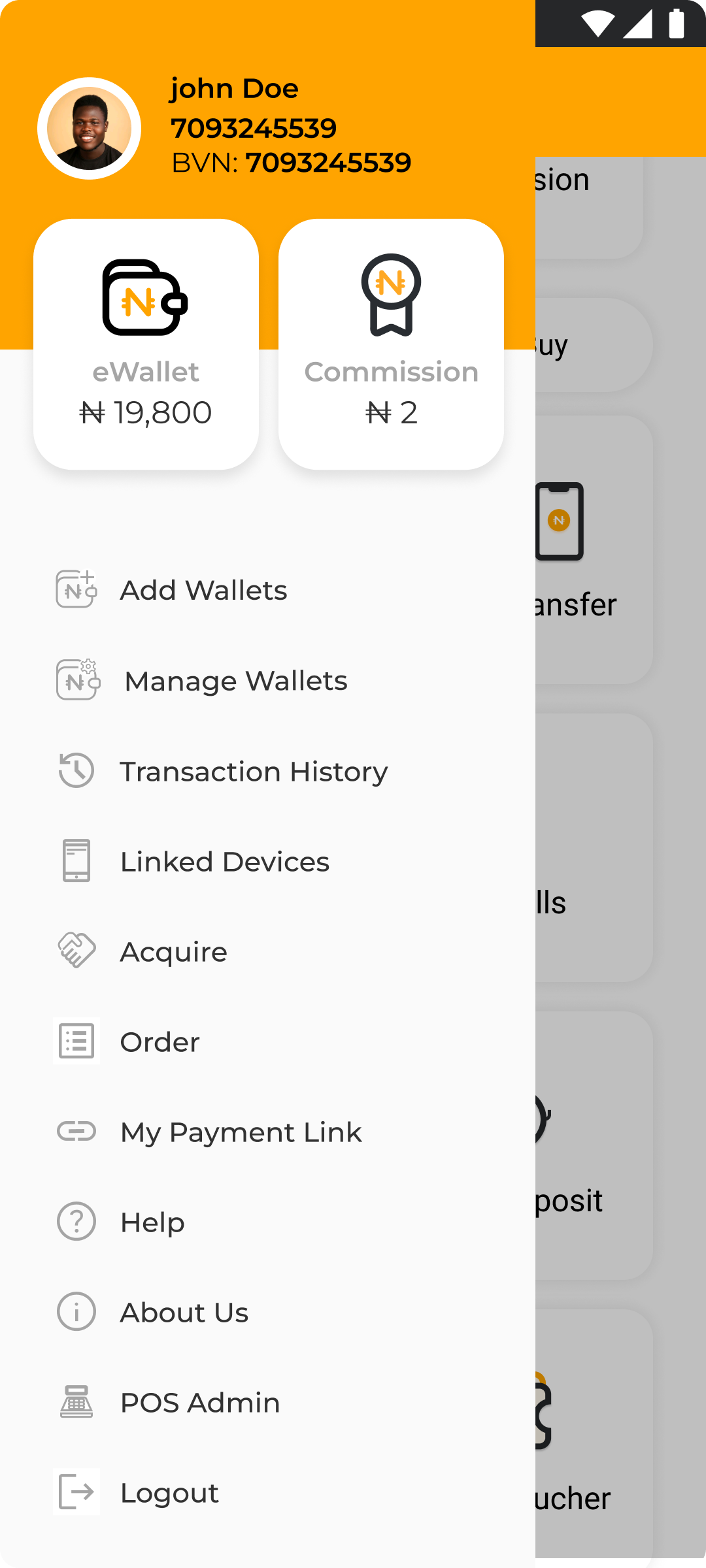Image resolution: width=706 pixels, height=1568 pixels.
Task: Log out of the account
Action: click(x=169, y=1492)
